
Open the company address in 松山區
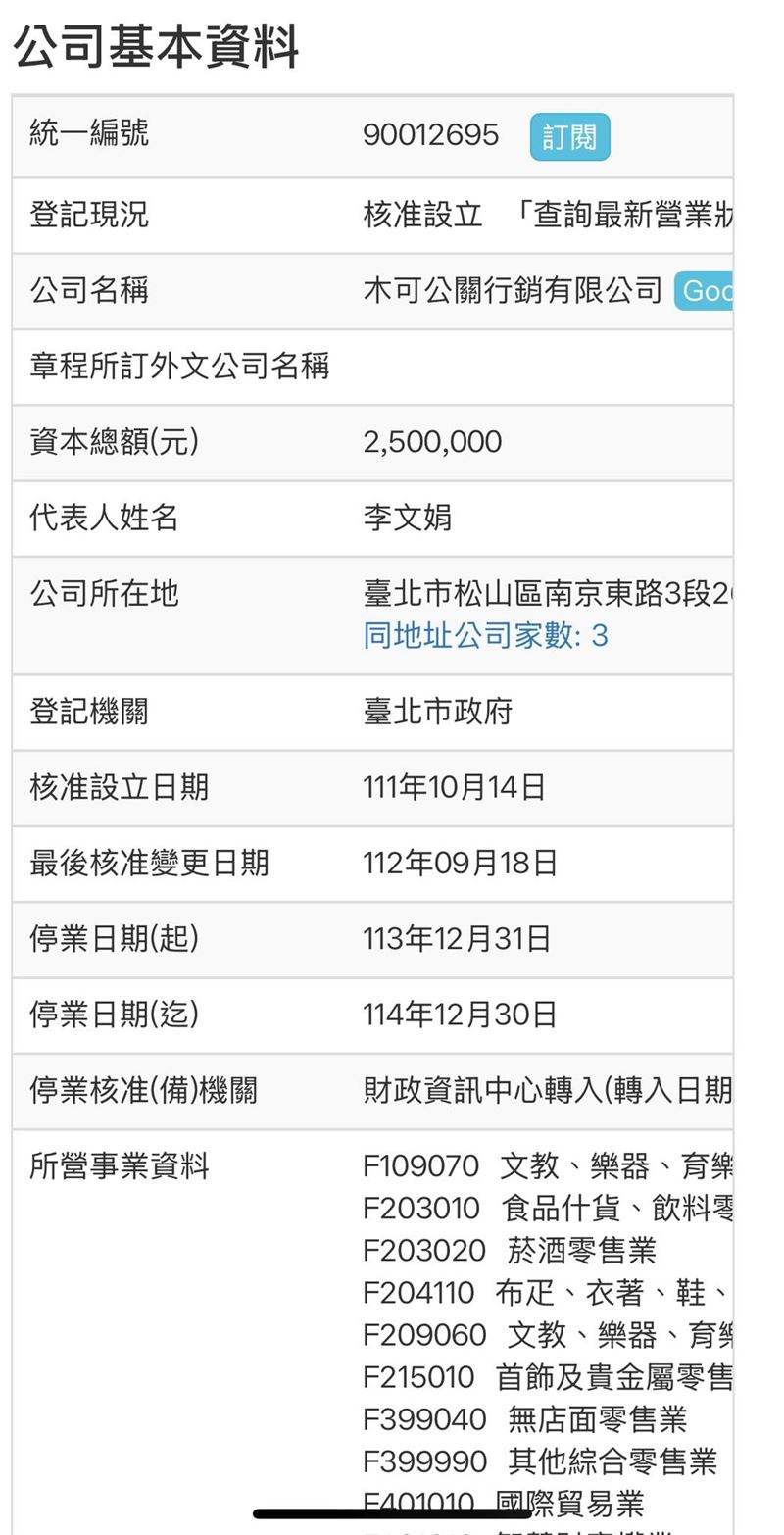(549, 591)
